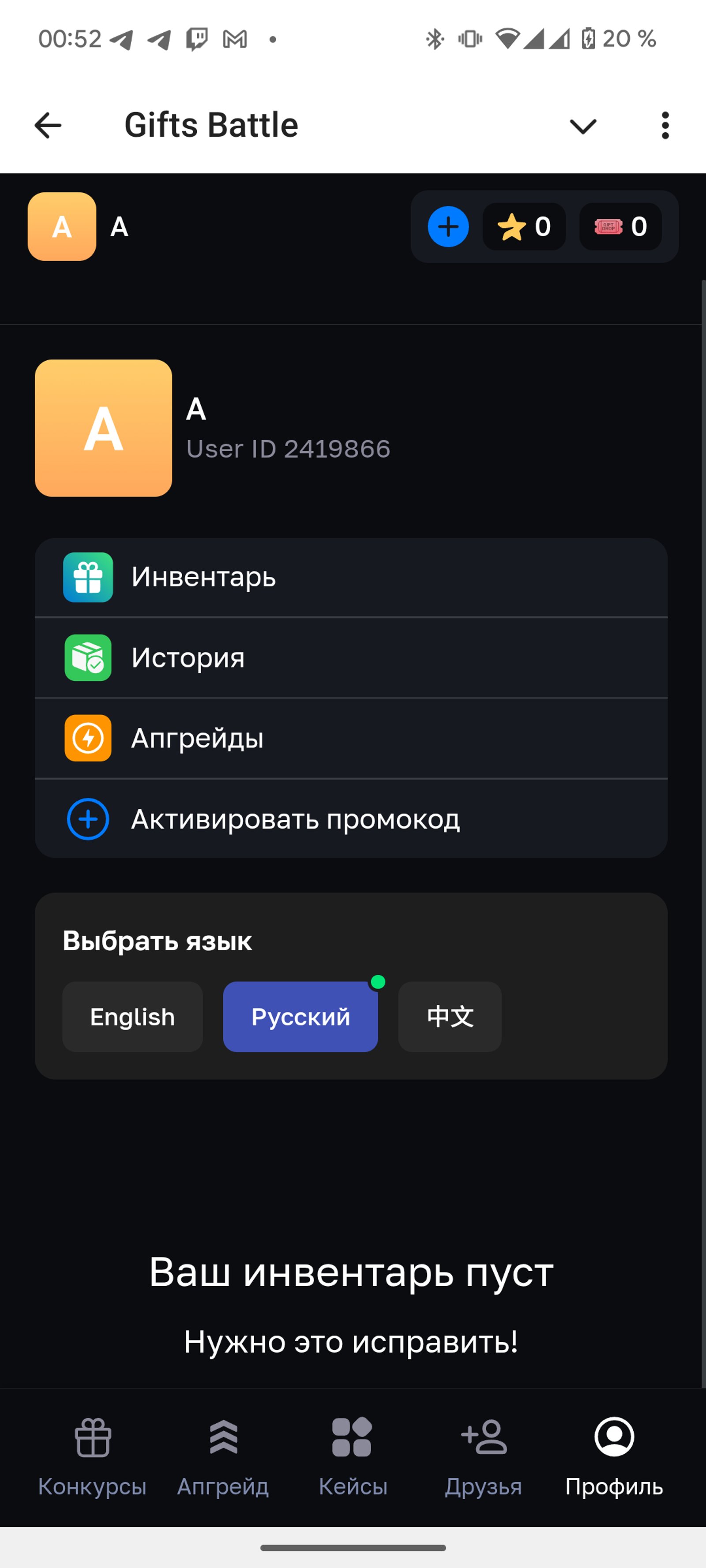706x1568 pixels.
Task: Open the Инвентарь (Inventory) gift icon
Action: pos(88,577)
